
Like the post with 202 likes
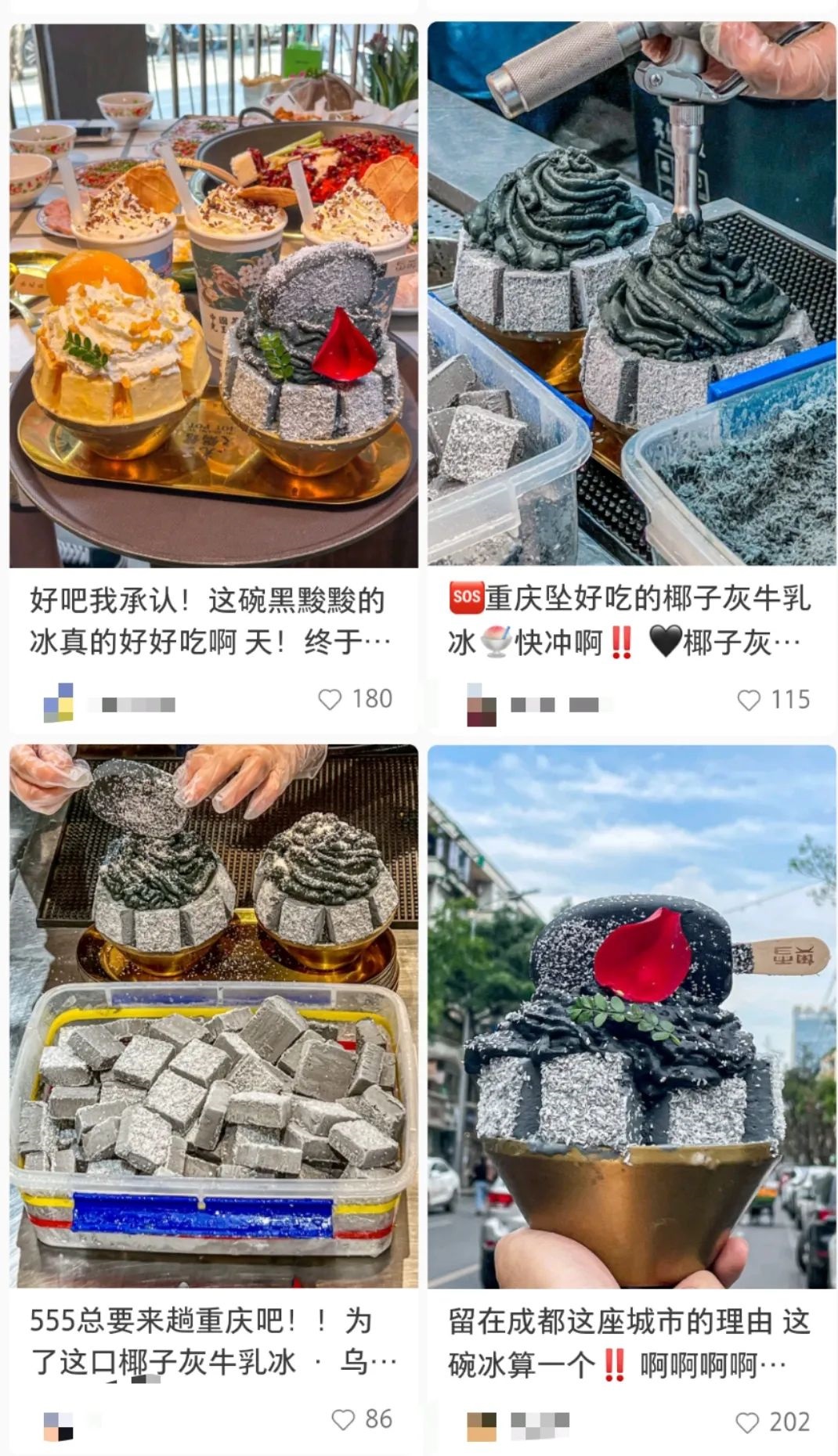[x=748, y=1422]
